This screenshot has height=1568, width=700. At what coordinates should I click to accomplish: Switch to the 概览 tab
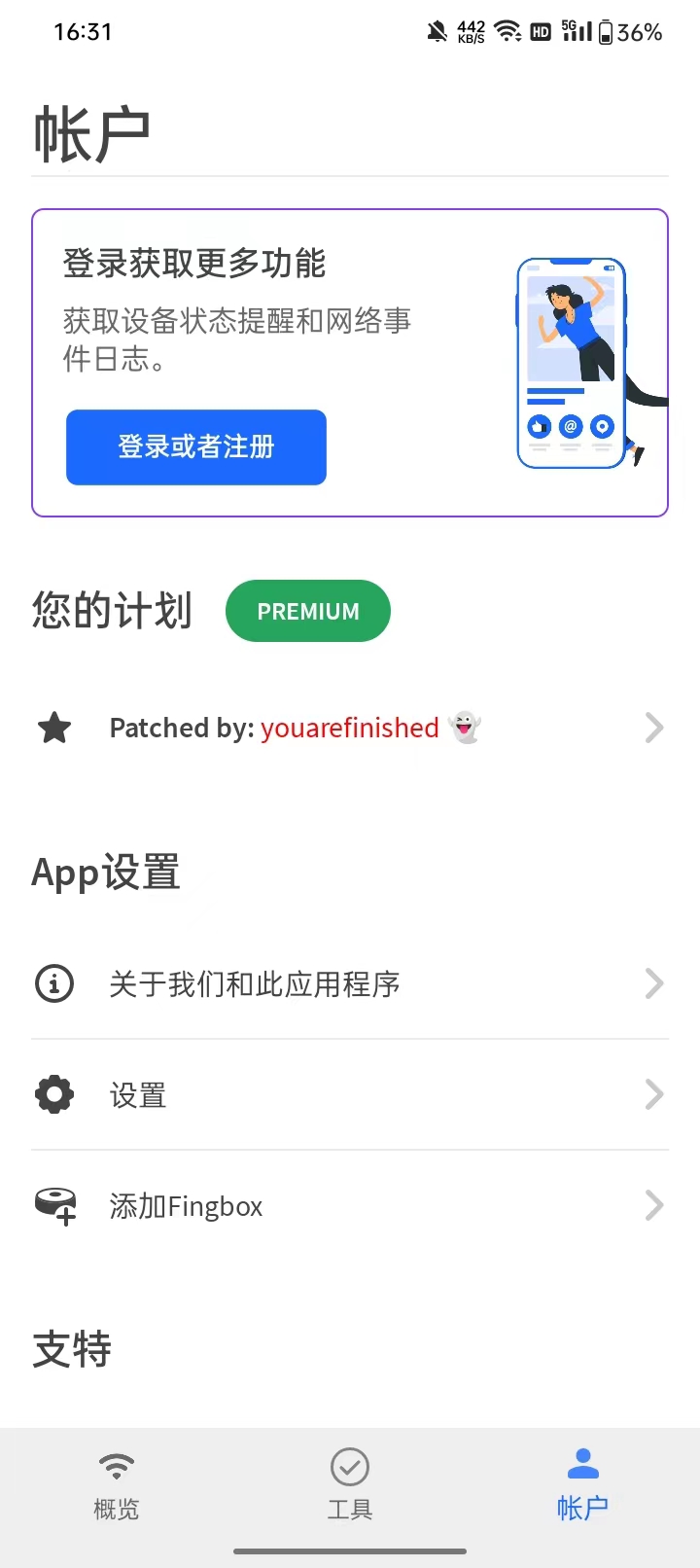tap(116, 1488)
